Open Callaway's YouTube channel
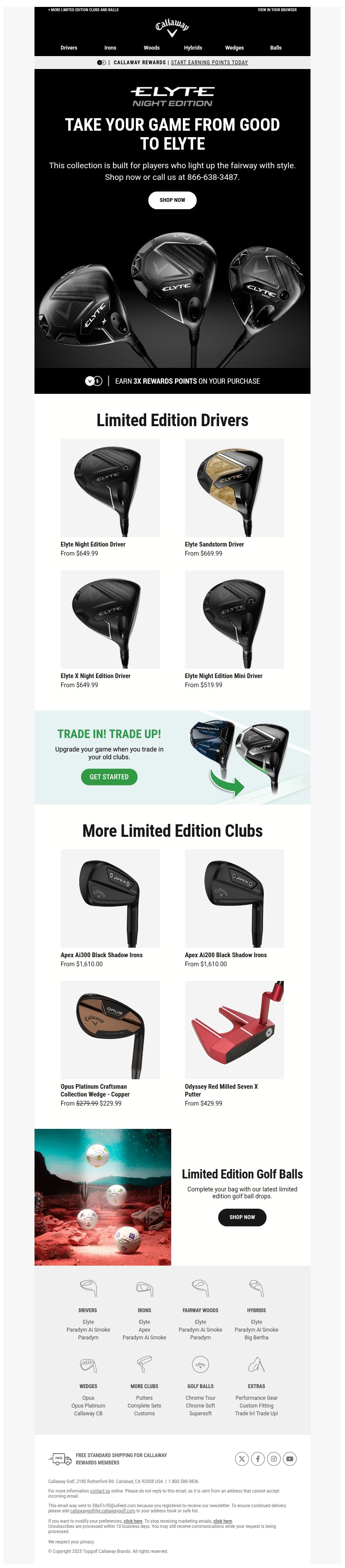Viewport: 345px width, 1568px height. pos(290,1458)
